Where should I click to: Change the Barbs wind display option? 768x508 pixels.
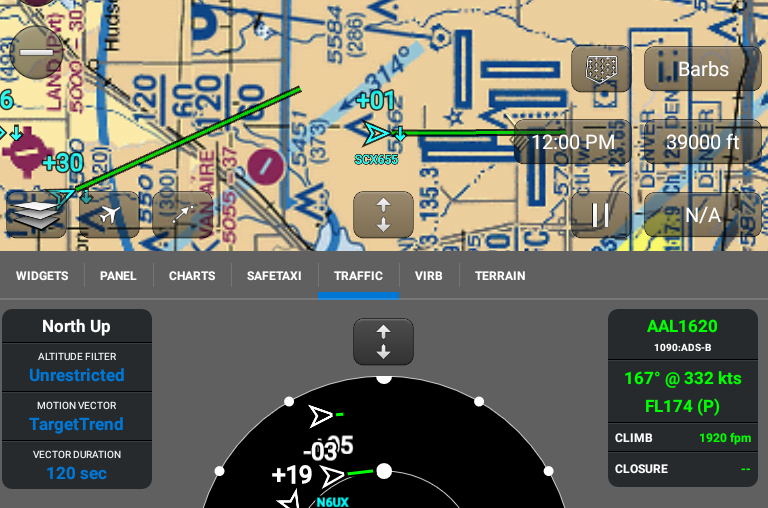[x=702, y=69]
